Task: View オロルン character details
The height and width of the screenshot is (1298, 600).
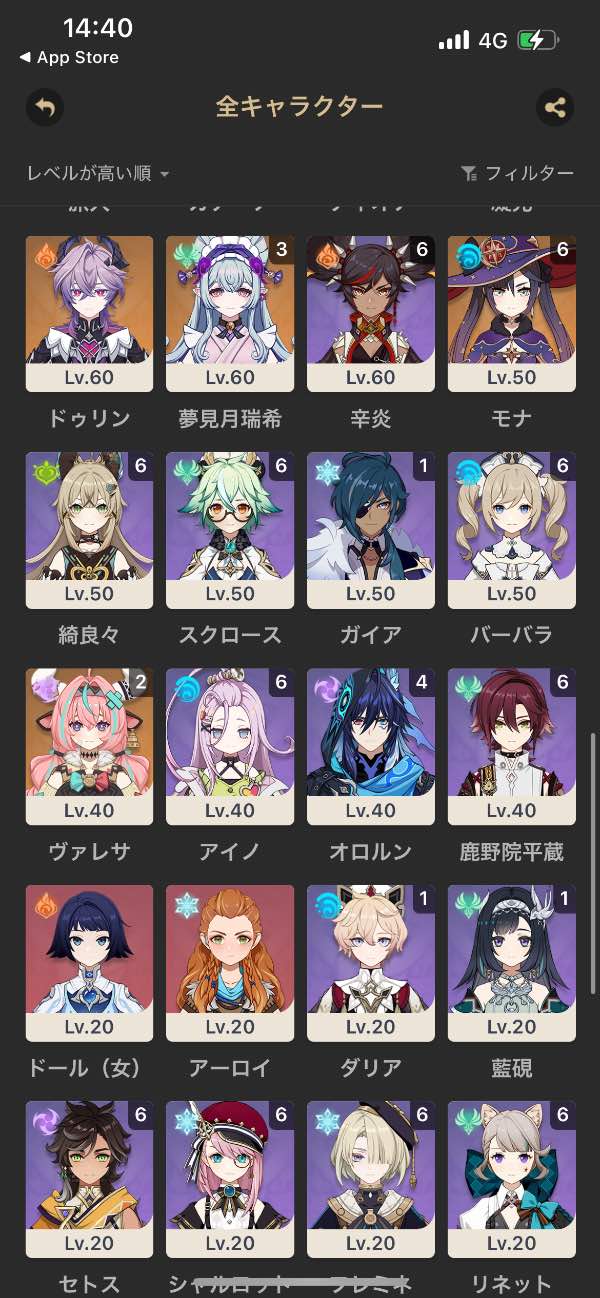Action: click(371, 746)
